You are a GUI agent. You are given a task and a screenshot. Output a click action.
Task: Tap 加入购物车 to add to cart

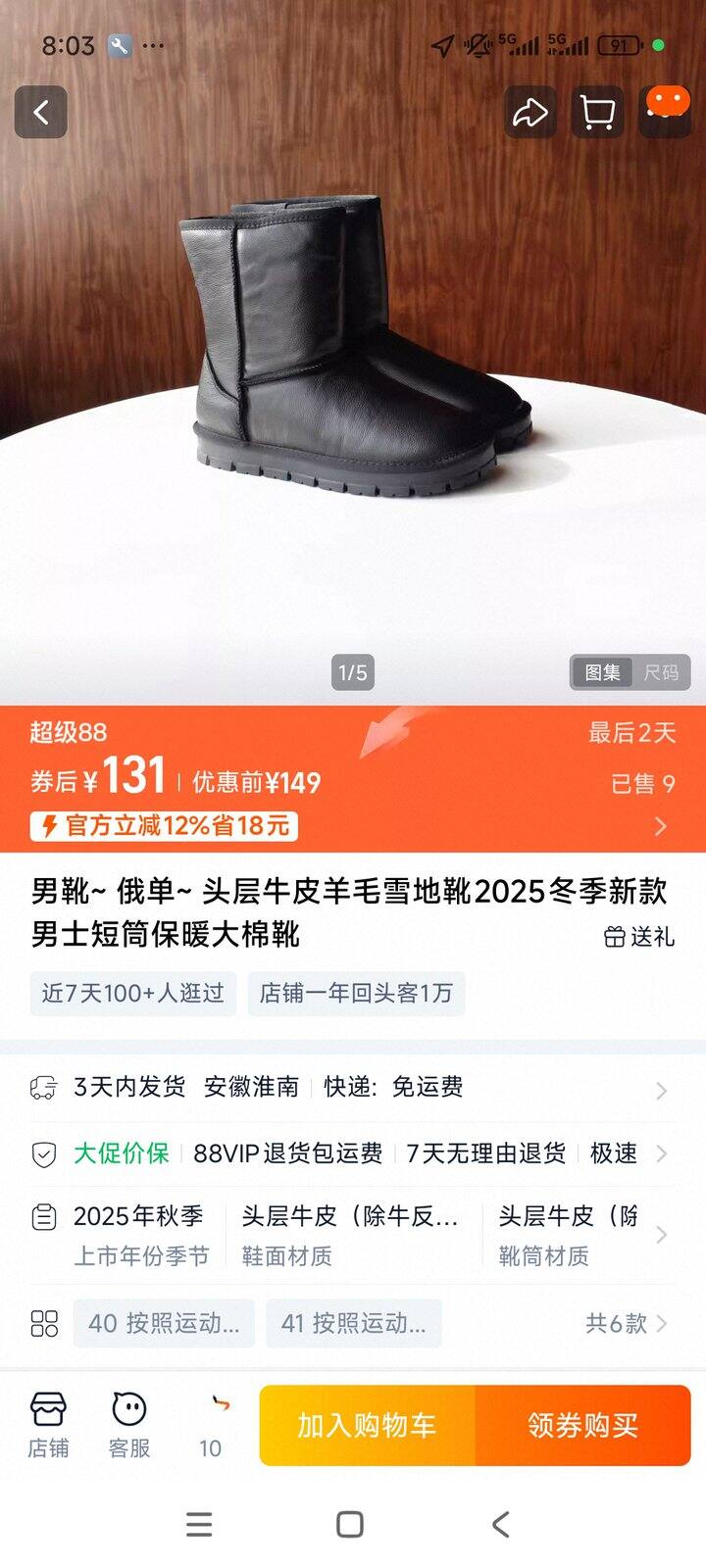click(368, 1425)
